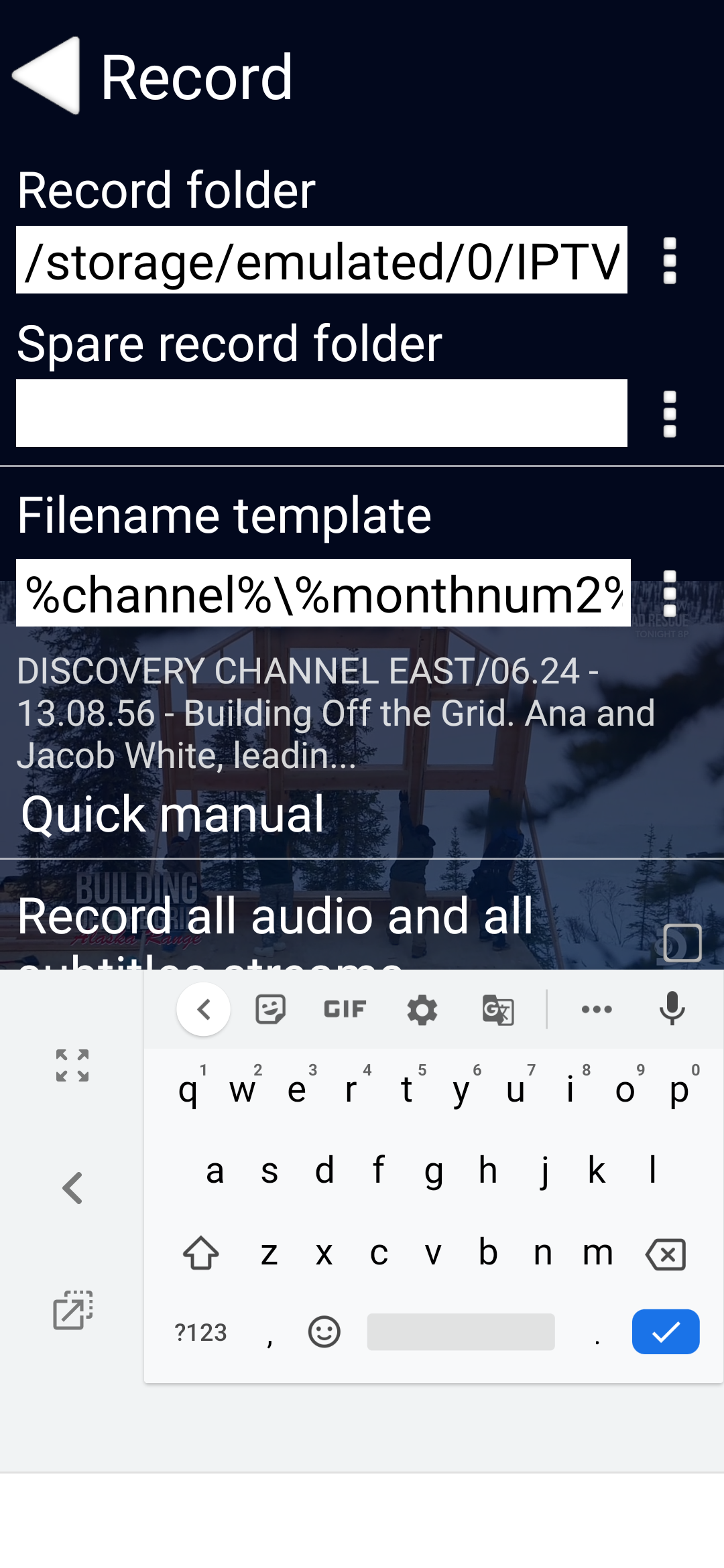
Task: Start voice input with the microphone
Action: 671,1009
